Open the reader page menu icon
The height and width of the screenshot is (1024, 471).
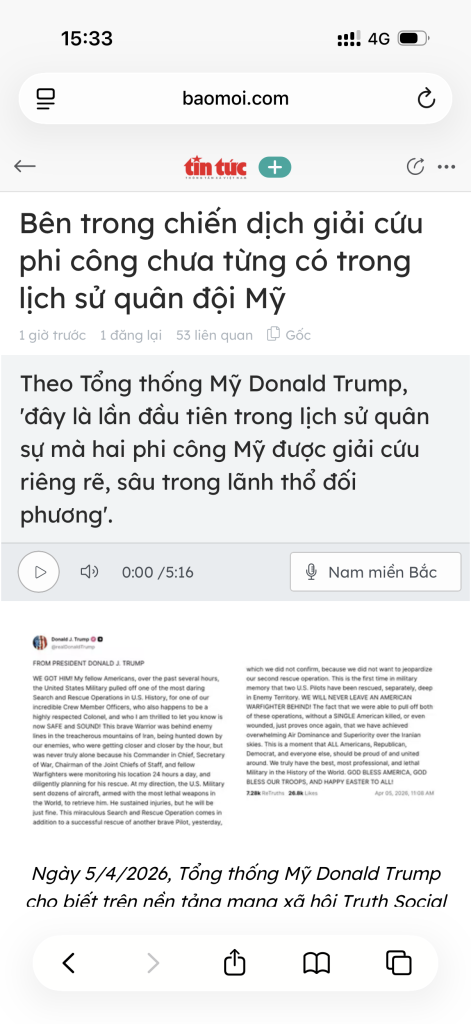(x=46, y=99)
